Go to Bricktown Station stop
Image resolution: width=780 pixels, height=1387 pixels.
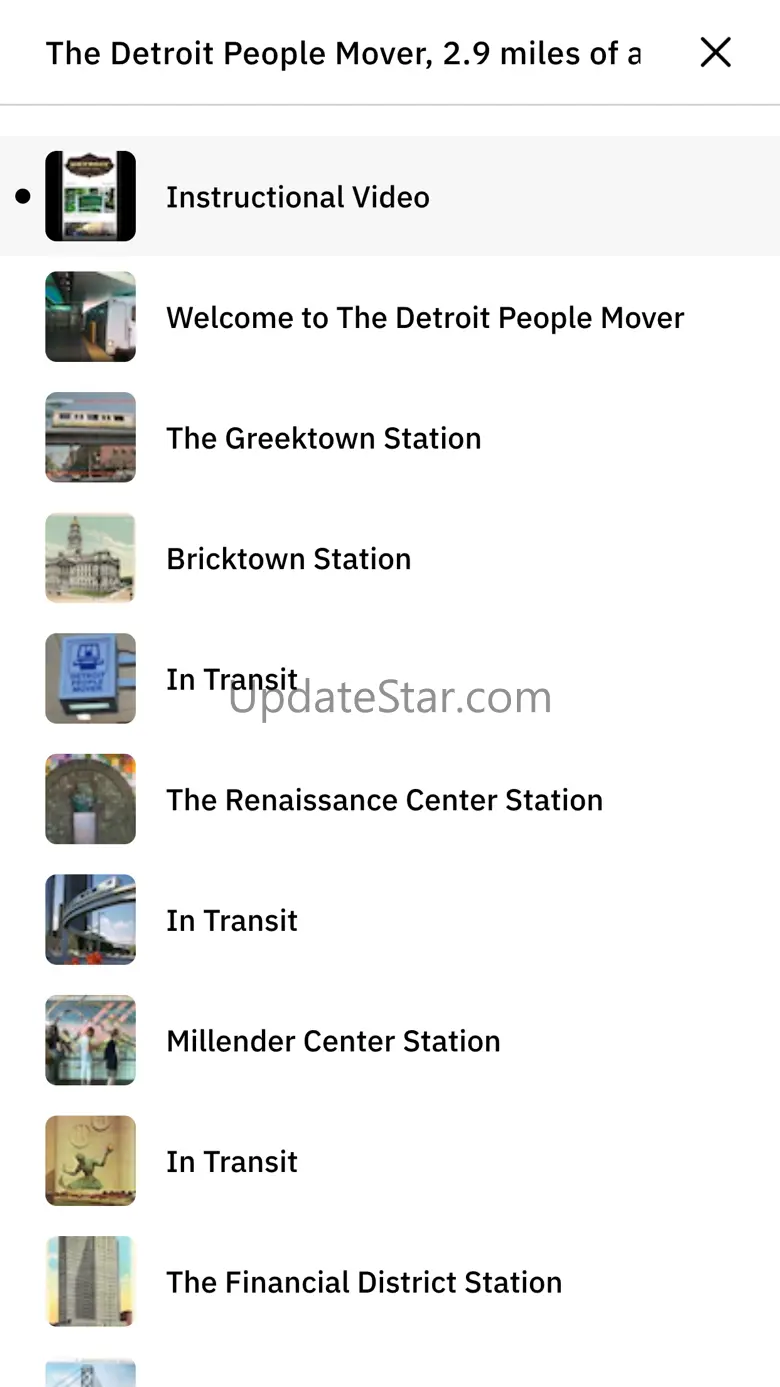click(x=288, y=559)
